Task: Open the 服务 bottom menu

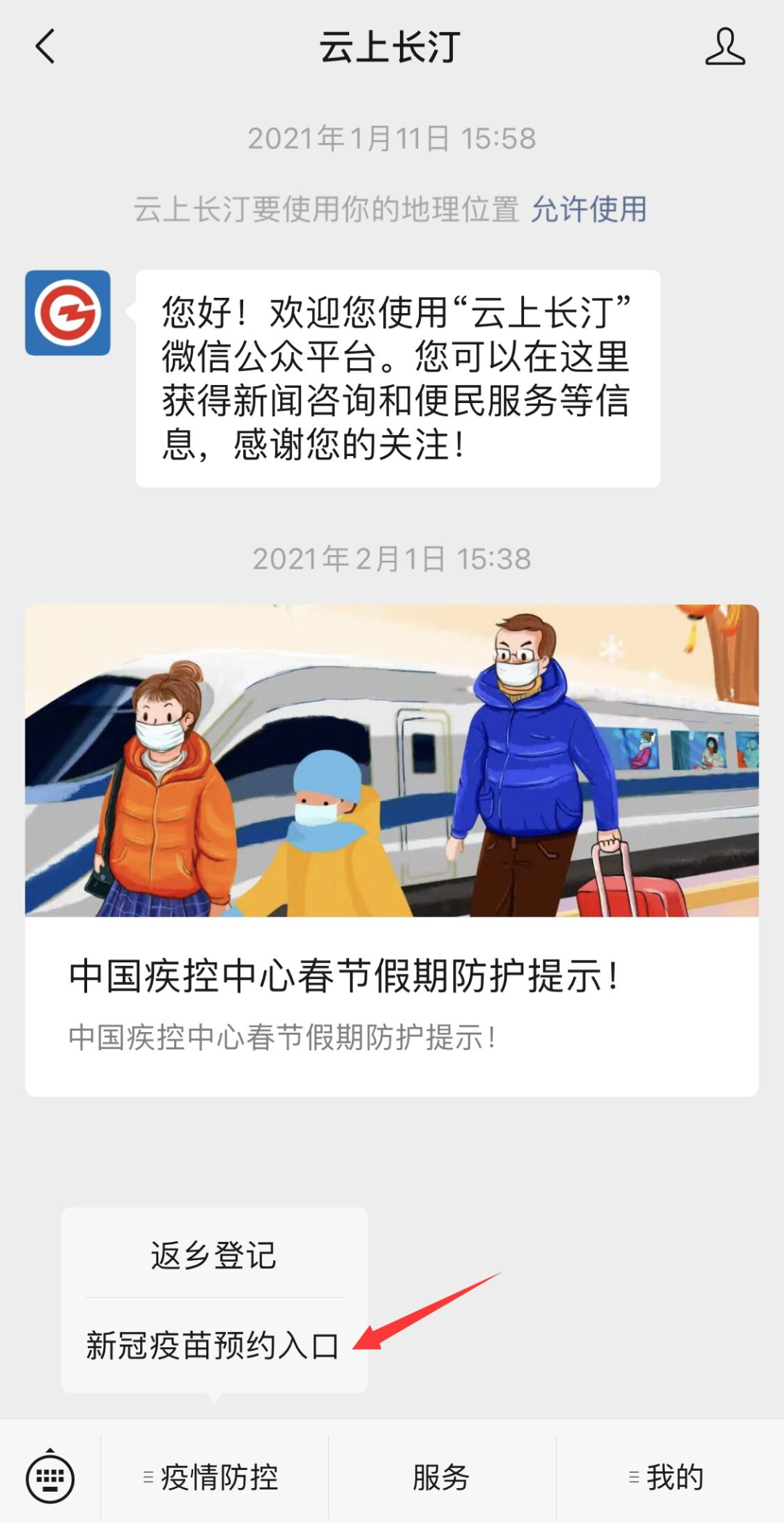Action: tap(441, 1477)
